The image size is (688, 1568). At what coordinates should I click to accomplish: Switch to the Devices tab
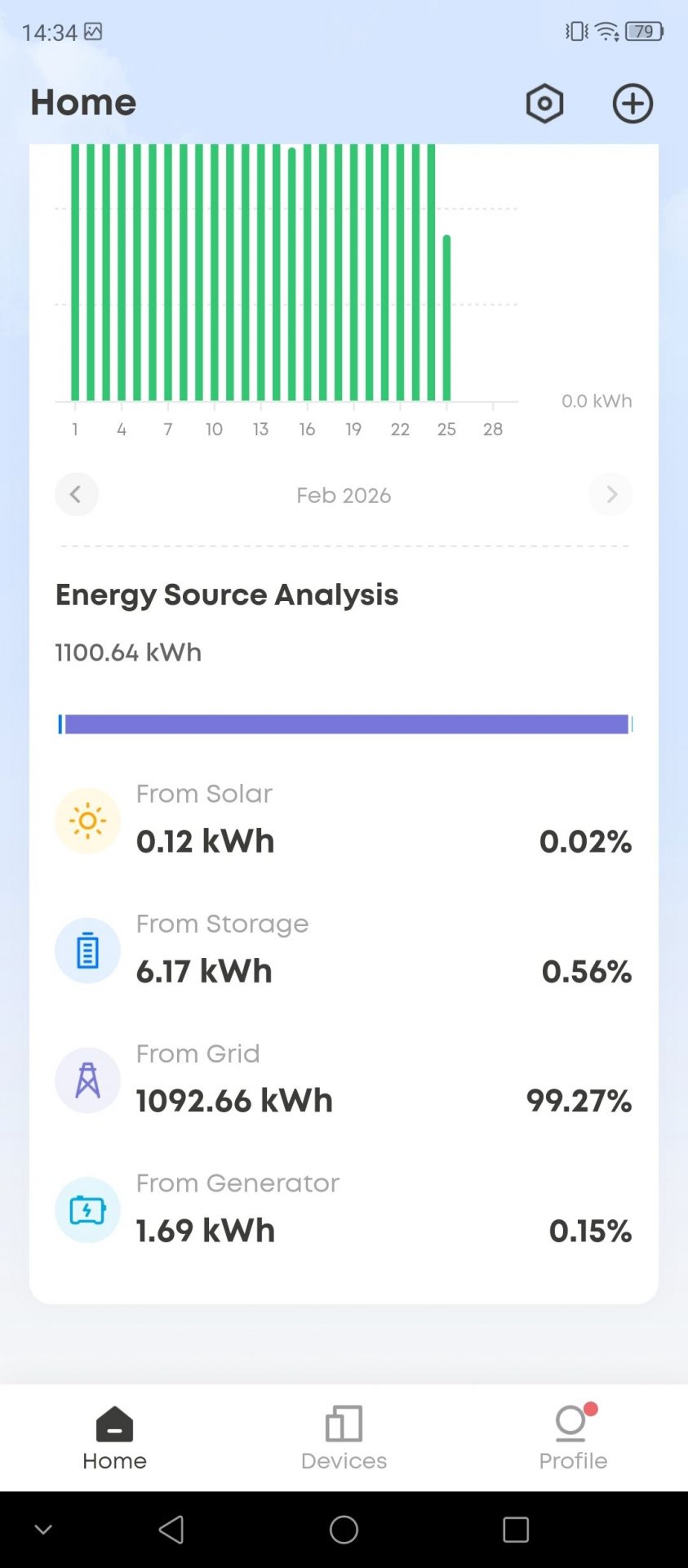[344, 1438]
